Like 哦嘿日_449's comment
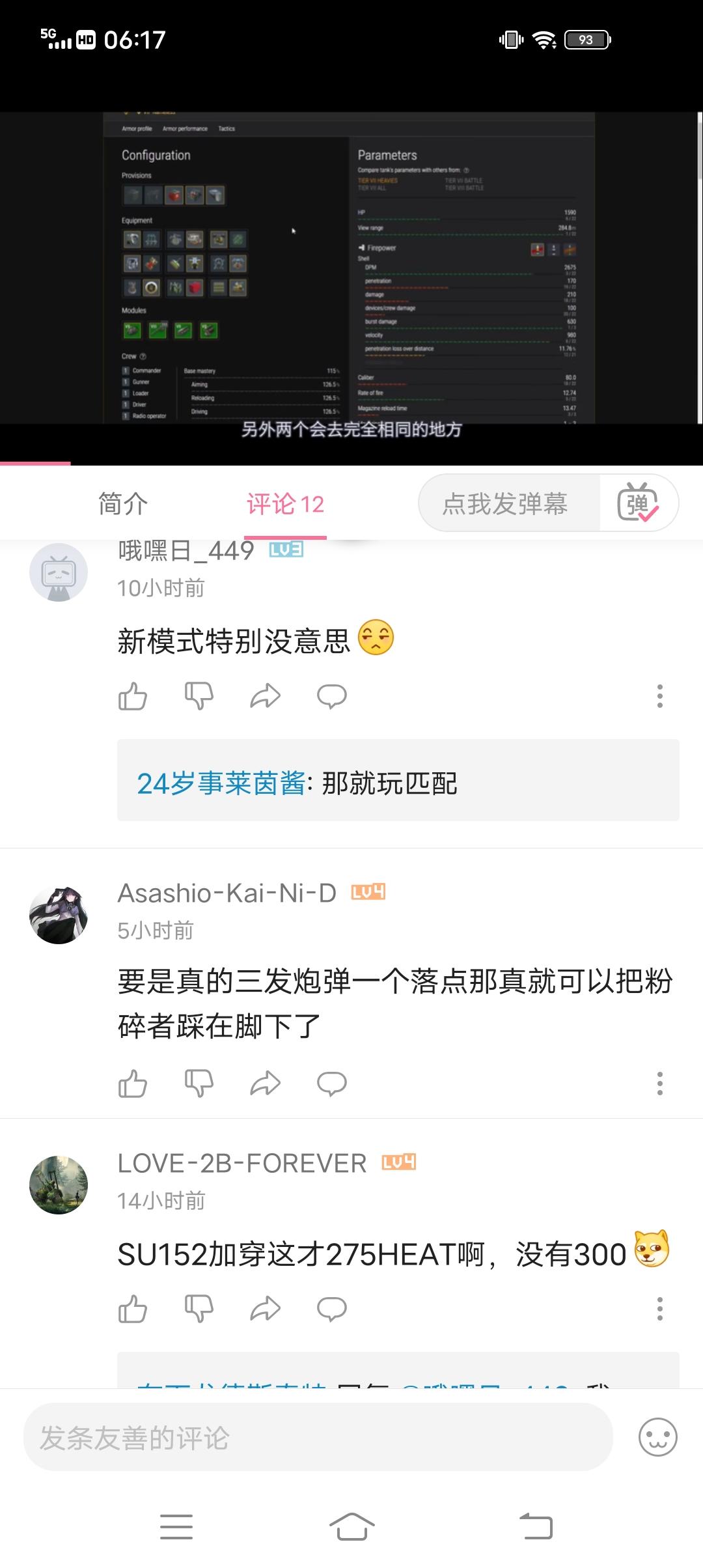 coord(133,696)
